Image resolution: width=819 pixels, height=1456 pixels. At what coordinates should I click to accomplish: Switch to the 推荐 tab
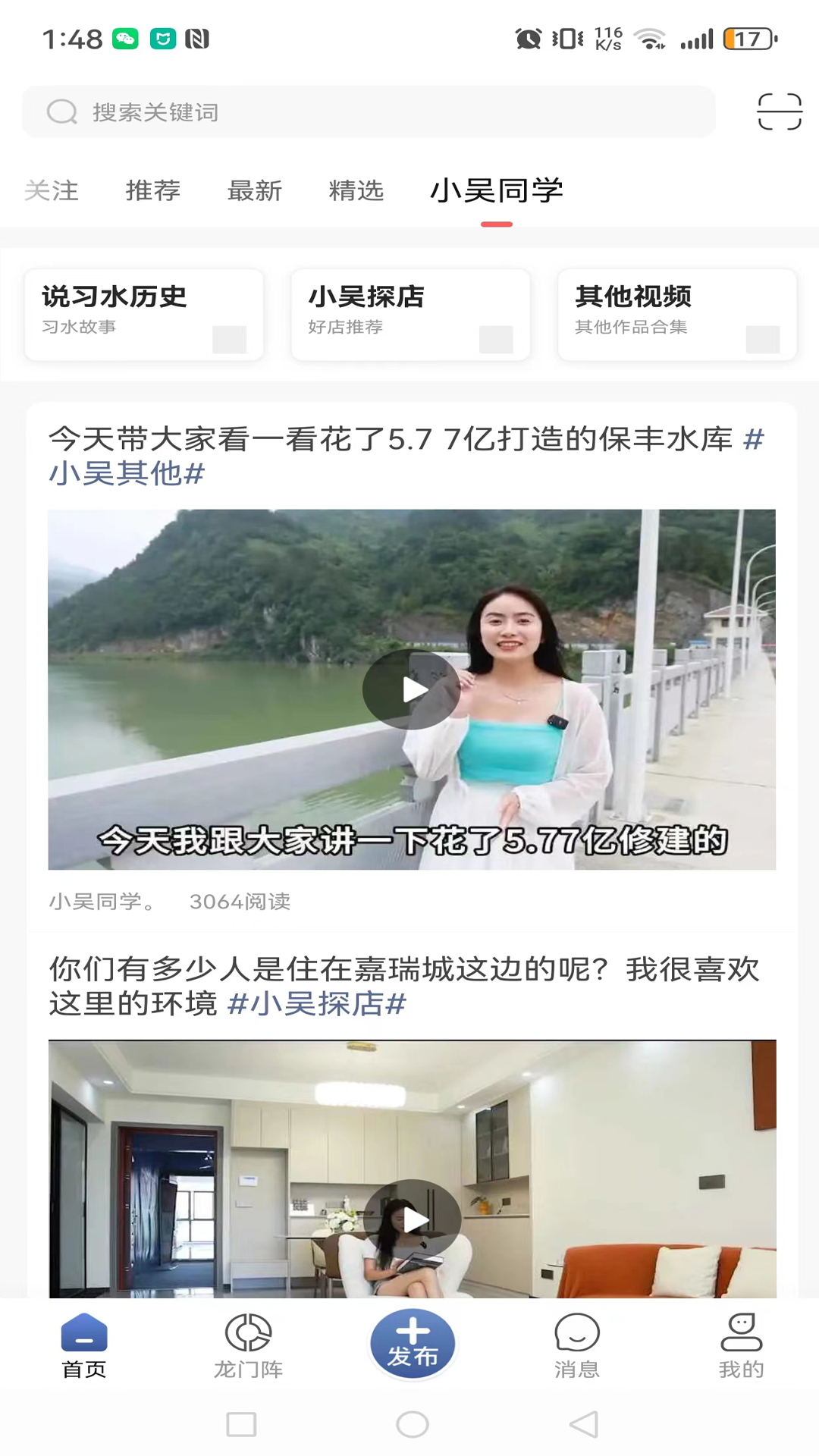click(x=153, y=190)
